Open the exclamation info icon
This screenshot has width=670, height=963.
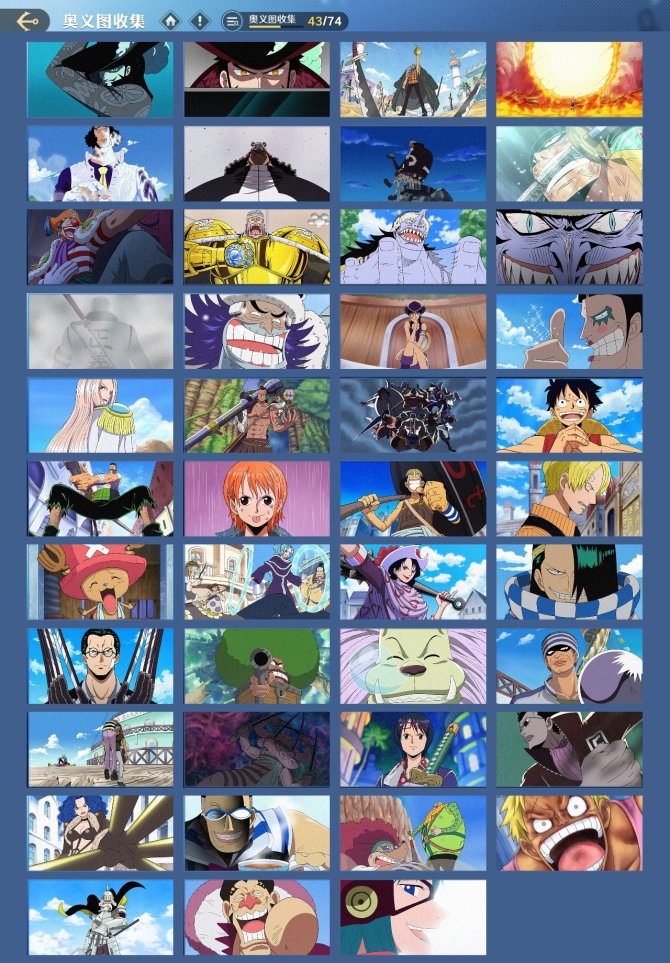pyautogui.click(x=200, y=20)
